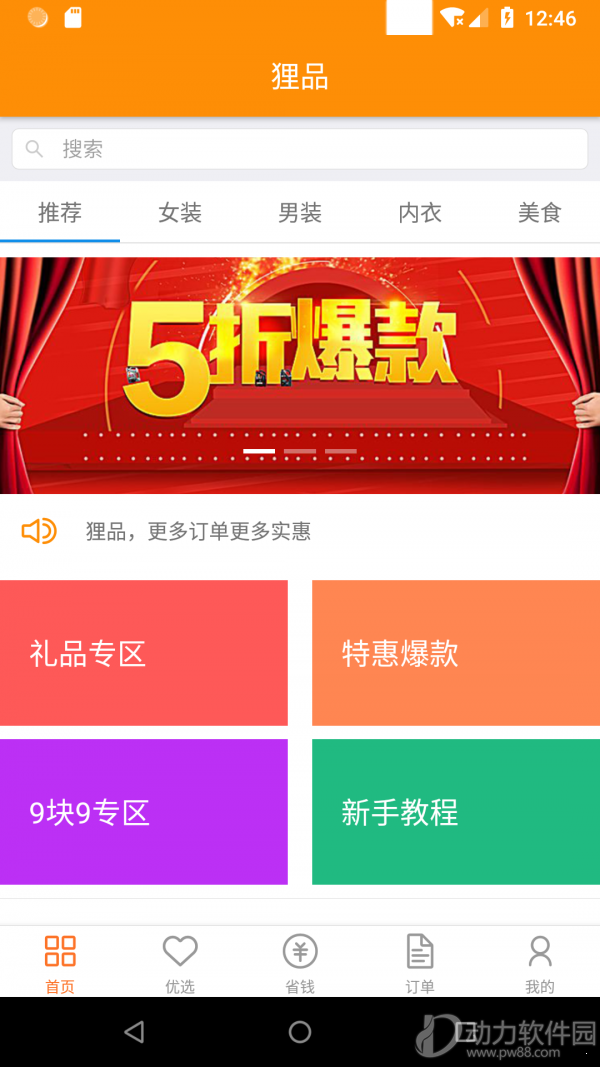Viewport: 600px width, 1067px height.
Task: Open the 订单 orders tab
Action: click(x=420, y=963)
